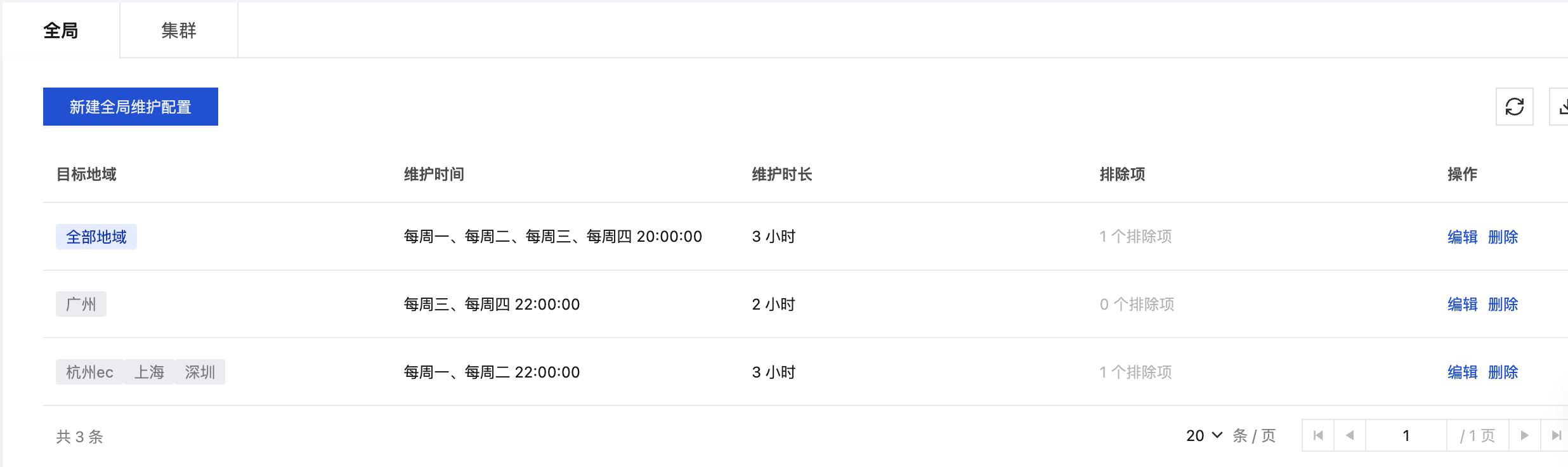Image resolution: width=1568 pixels, height=467 pixels.
Task: Focus the page number input field
Action: coord(1406,435)
